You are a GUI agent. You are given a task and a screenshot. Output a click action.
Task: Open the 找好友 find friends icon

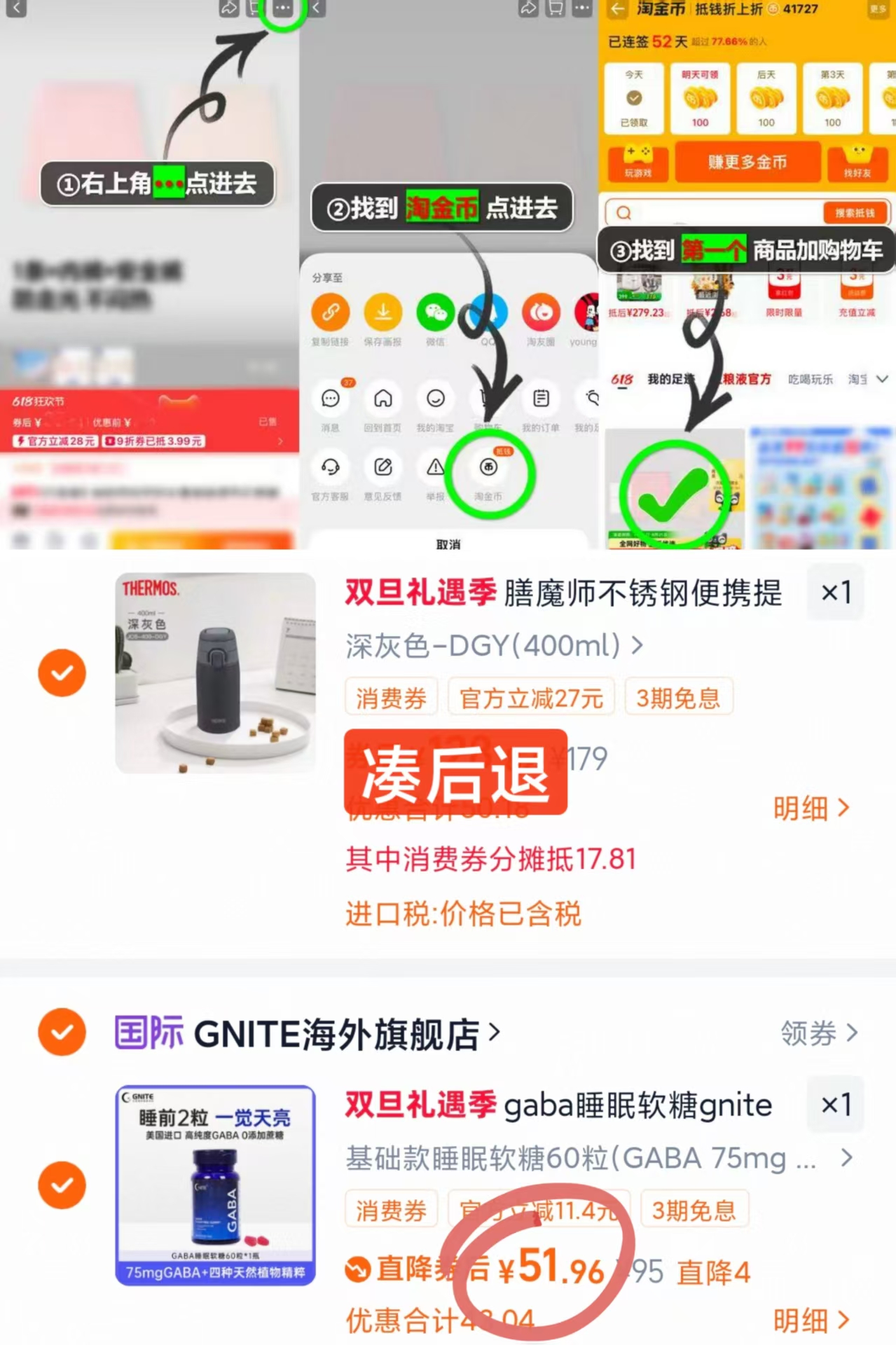tap(858, 159)
